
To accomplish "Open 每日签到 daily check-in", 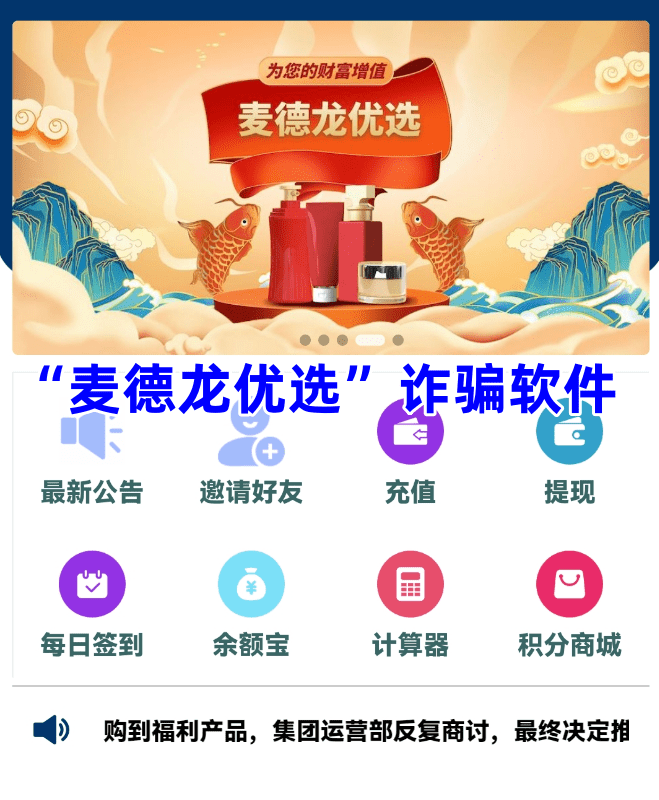I will click(x=91, y=598).
